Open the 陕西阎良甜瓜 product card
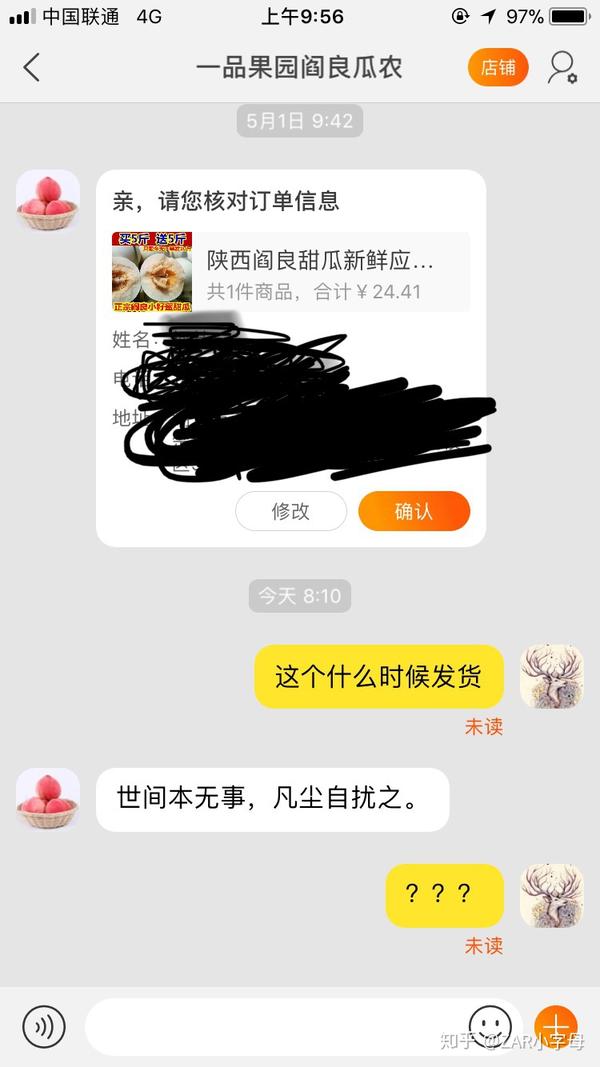 click(x=290, y=272)
